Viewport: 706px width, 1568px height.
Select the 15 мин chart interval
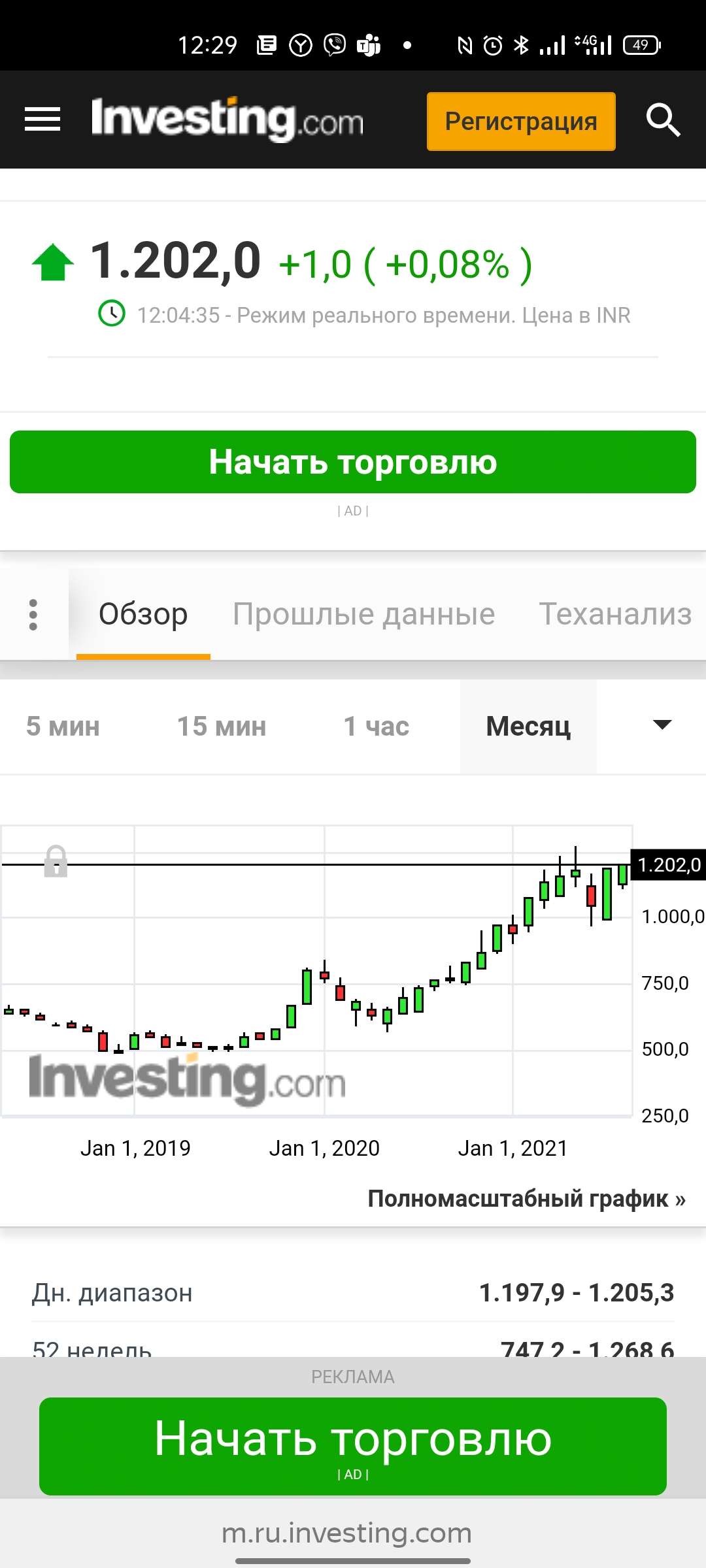click(222, 727)
